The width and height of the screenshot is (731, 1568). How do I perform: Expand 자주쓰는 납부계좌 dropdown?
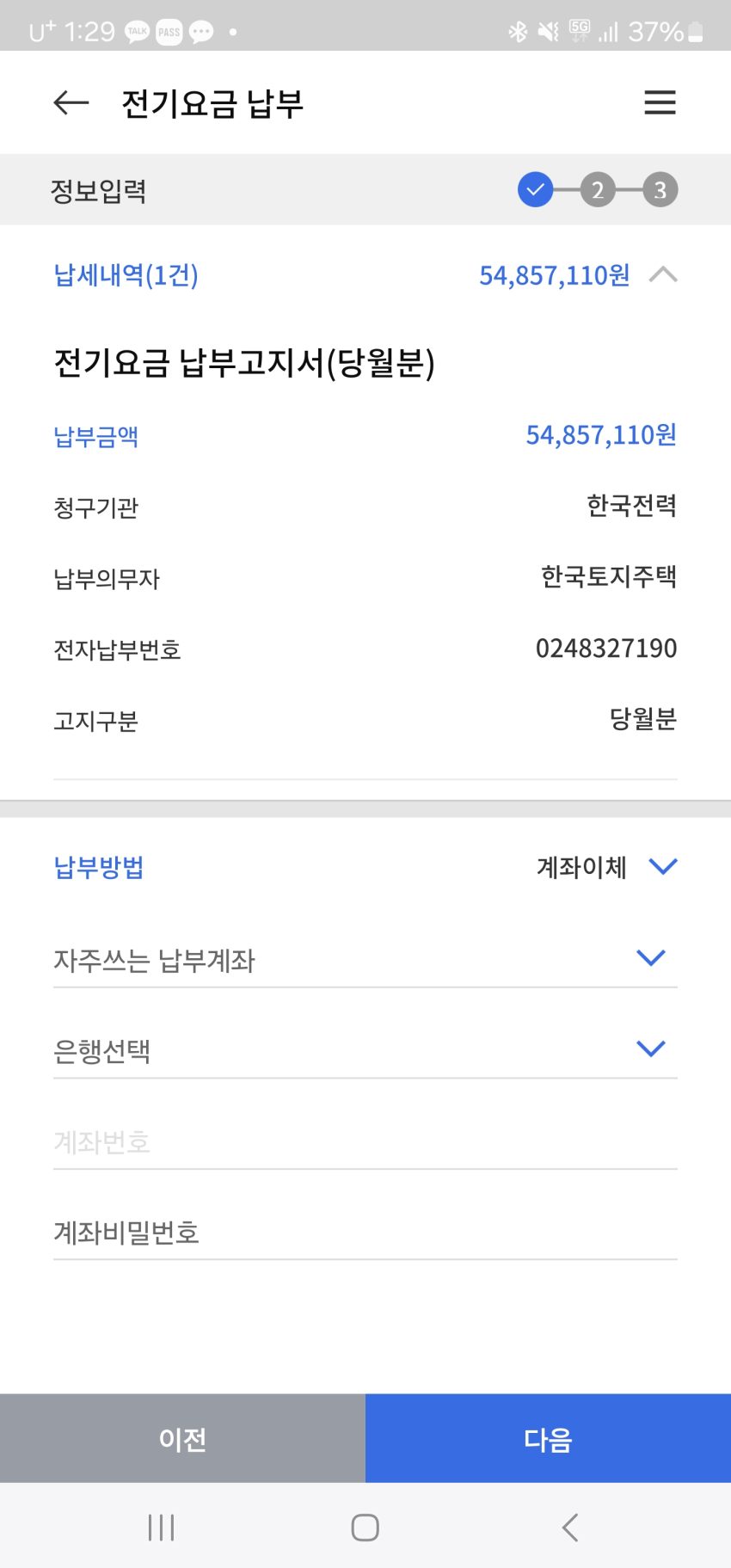click(365, 959)
